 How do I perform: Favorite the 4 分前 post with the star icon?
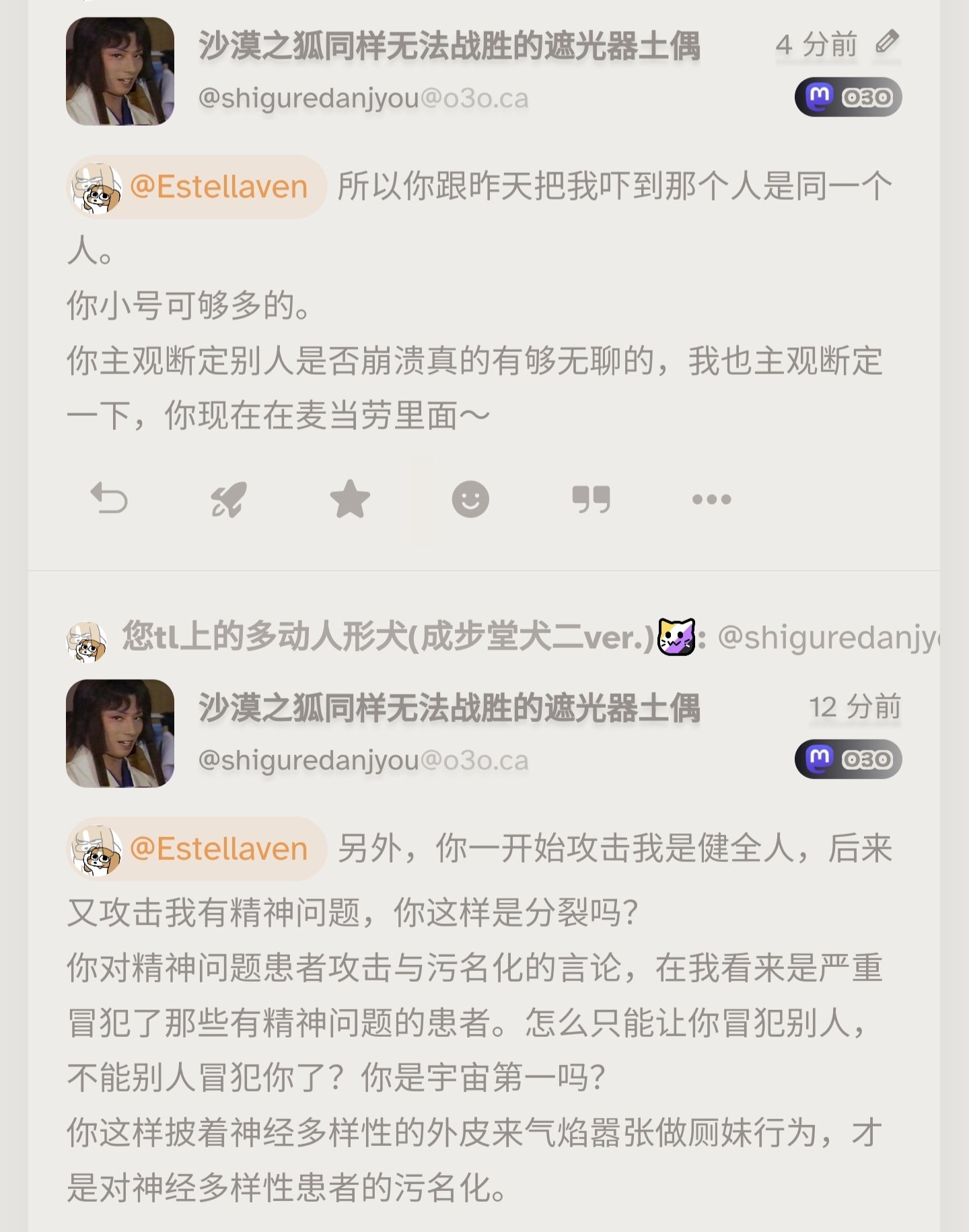(350, 499)
